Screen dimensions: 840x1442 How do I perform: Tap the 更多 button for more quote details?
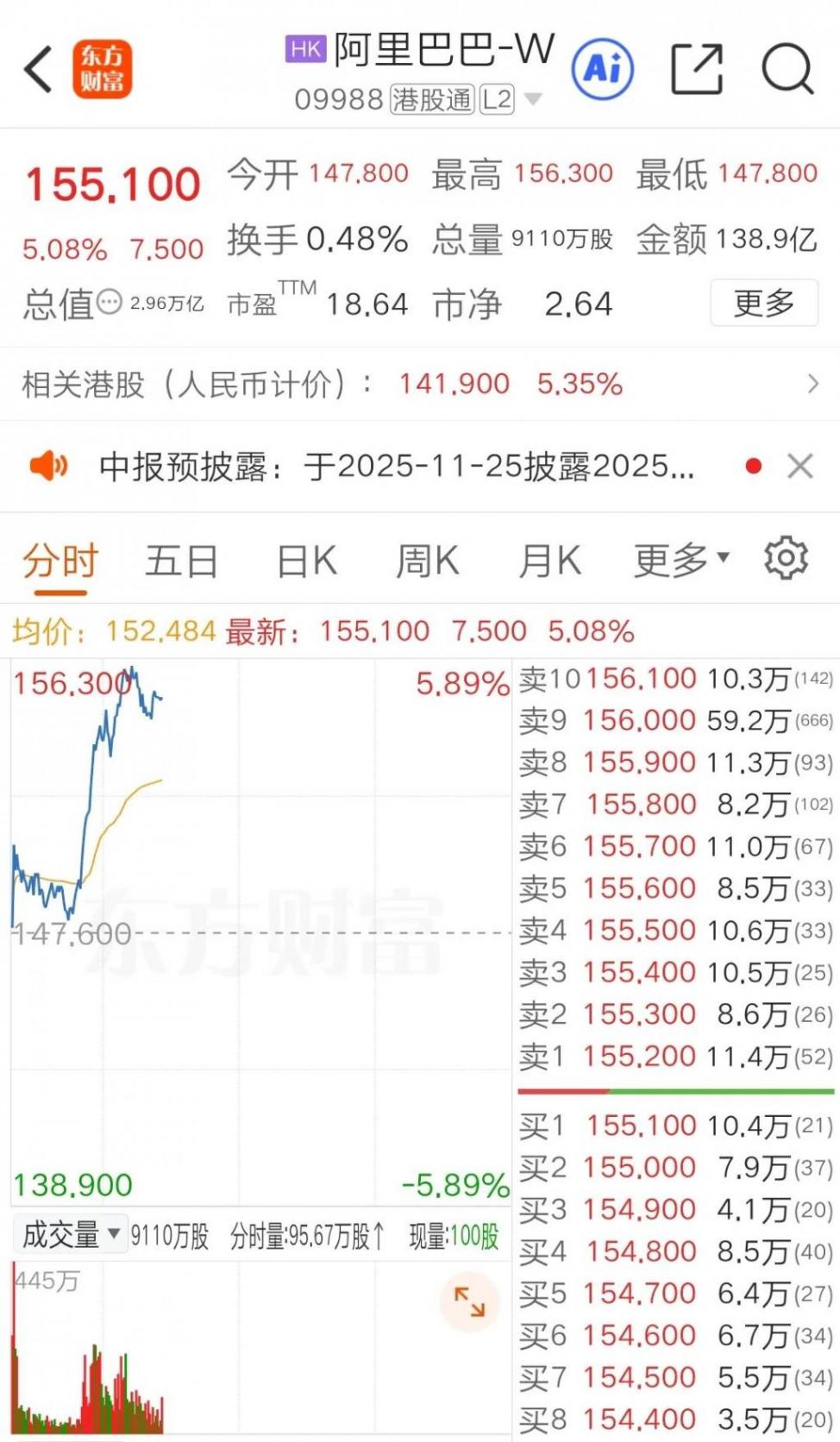[764, 304]
